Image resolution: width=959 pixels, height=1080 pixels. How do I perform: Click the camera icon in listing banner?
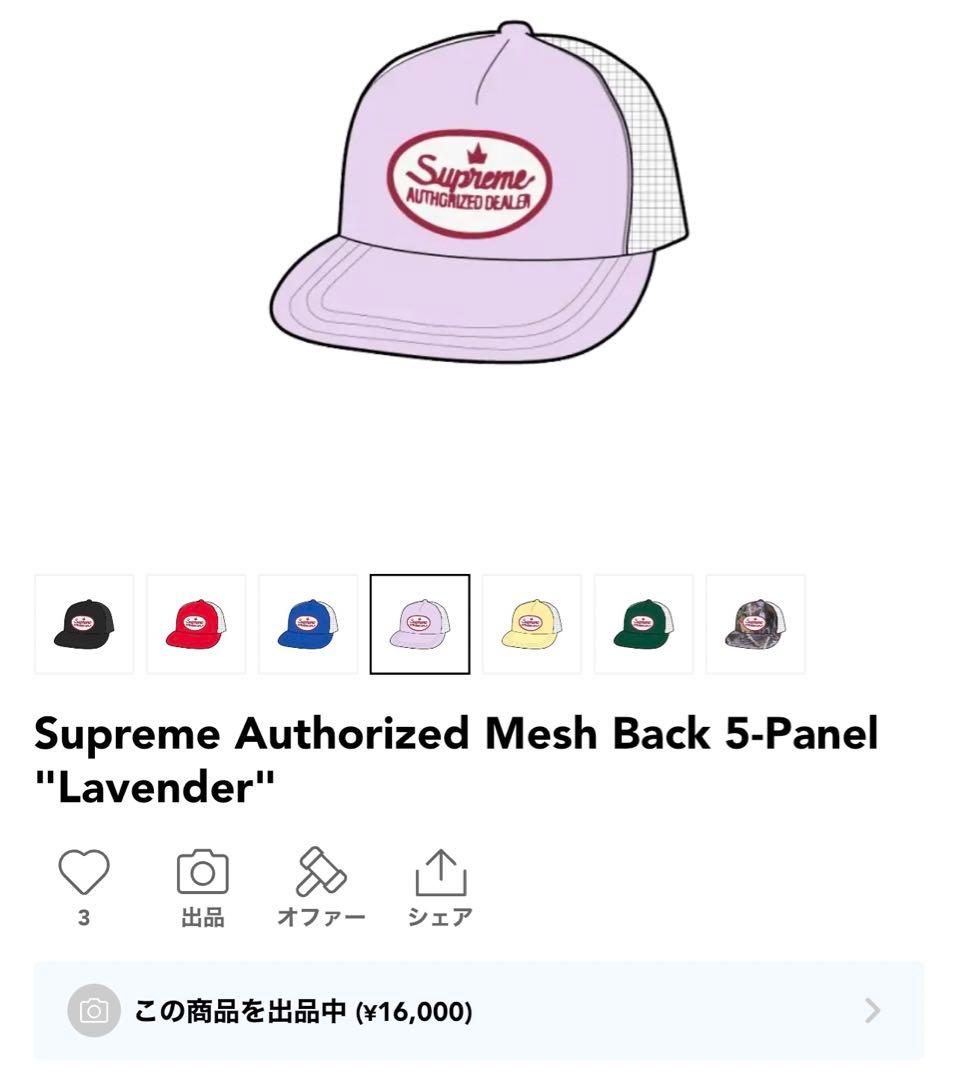coord(94,1010)
